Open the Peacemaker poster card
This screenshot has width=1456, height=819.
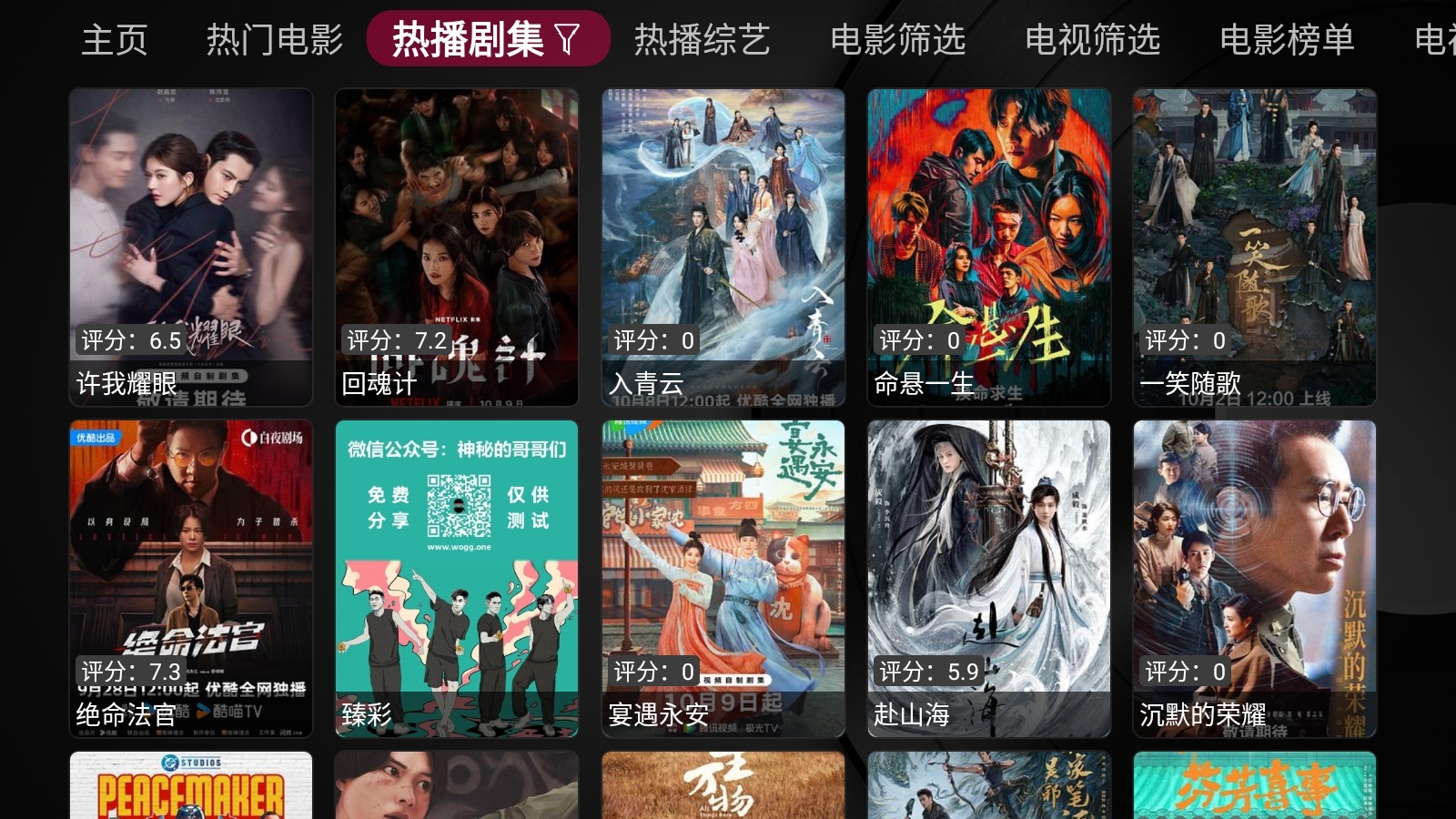click(191, 785)
